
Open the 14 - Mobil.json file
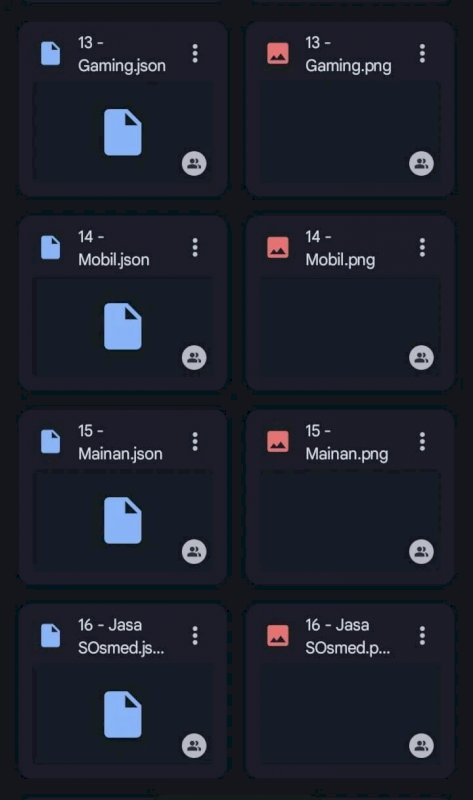point(122,303)
